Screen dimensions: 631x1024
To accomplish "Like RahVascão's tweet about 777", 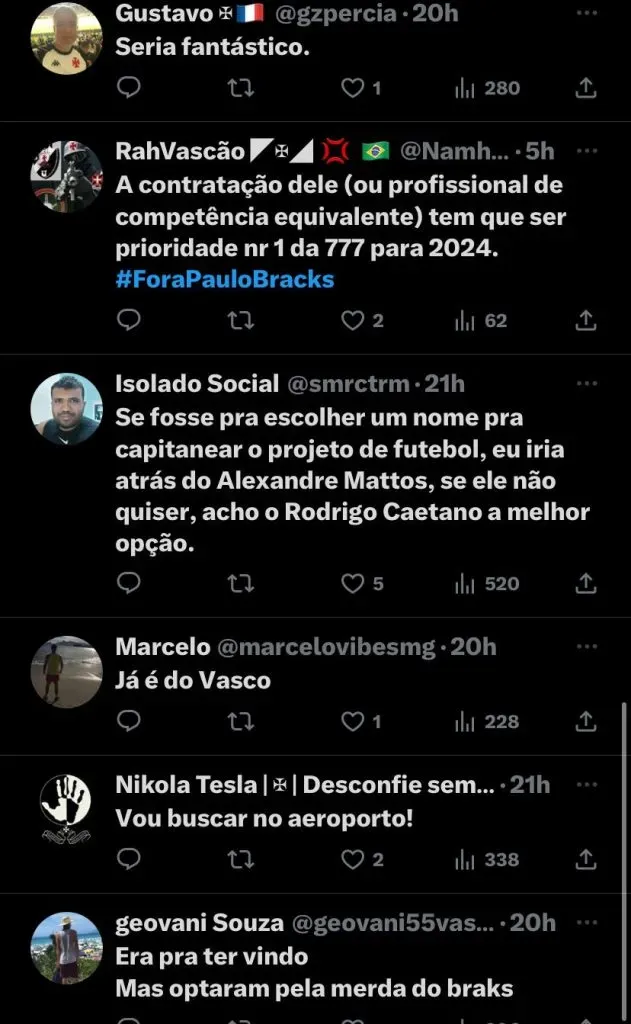I will pyautogui.click(x=352, y=320).
